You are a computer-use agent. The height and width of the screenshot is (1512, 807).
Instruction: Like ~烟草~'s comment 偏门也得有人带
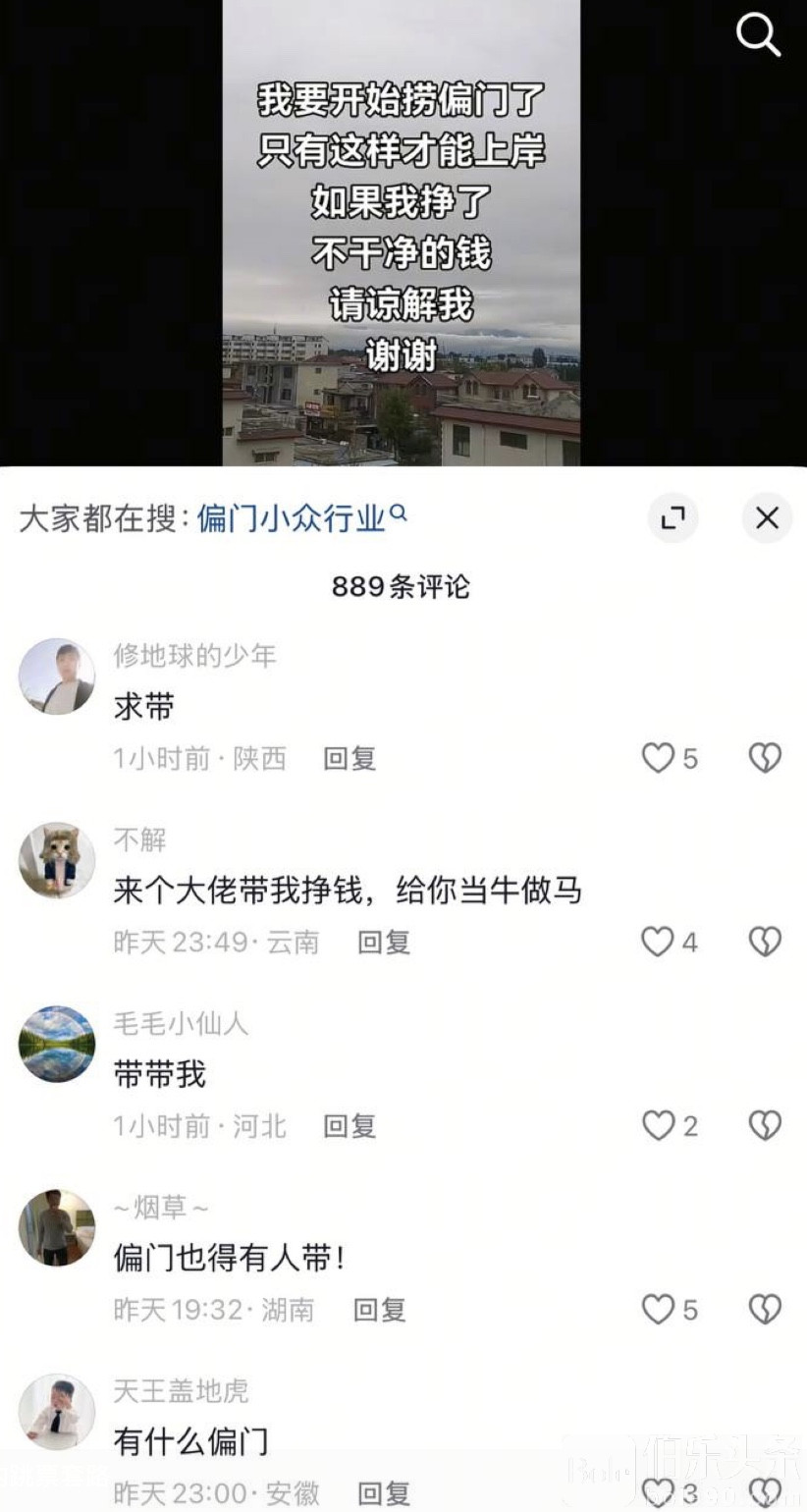pyautogui.click(x=658, y=1310)
